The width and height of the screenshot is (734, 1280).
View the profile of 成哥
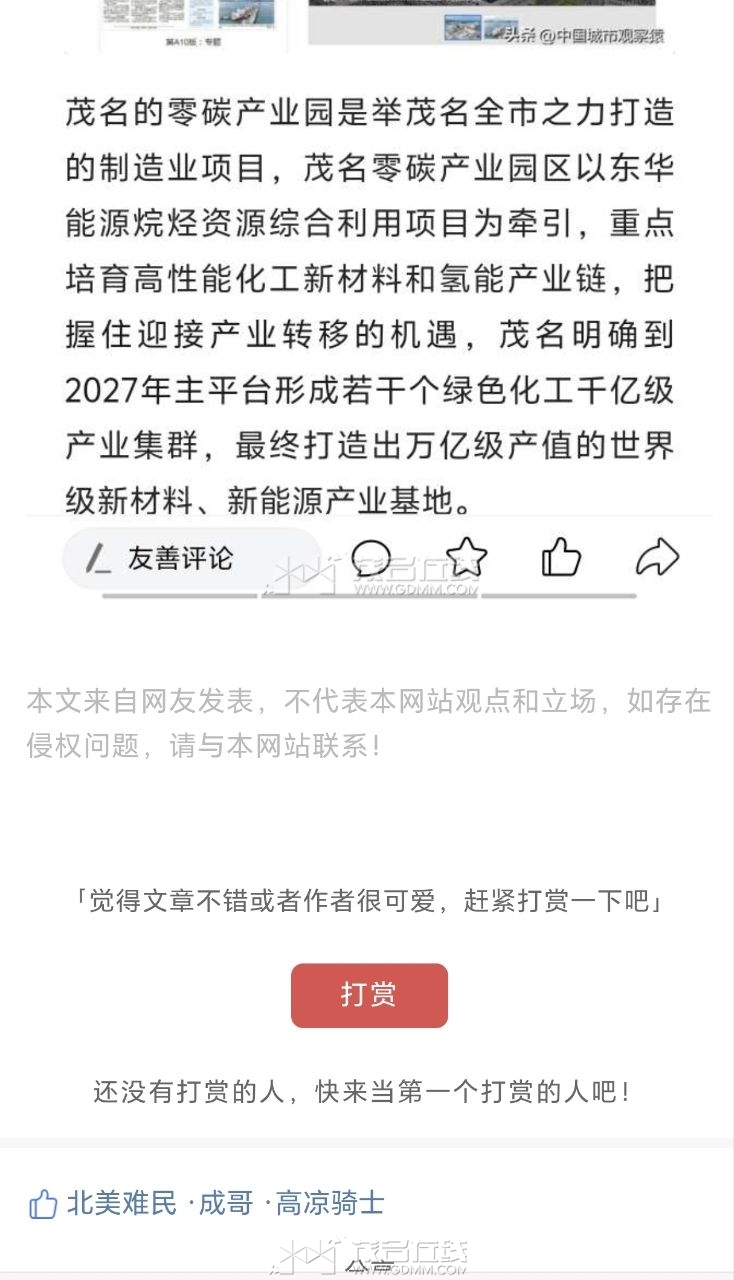[226, 1202]
